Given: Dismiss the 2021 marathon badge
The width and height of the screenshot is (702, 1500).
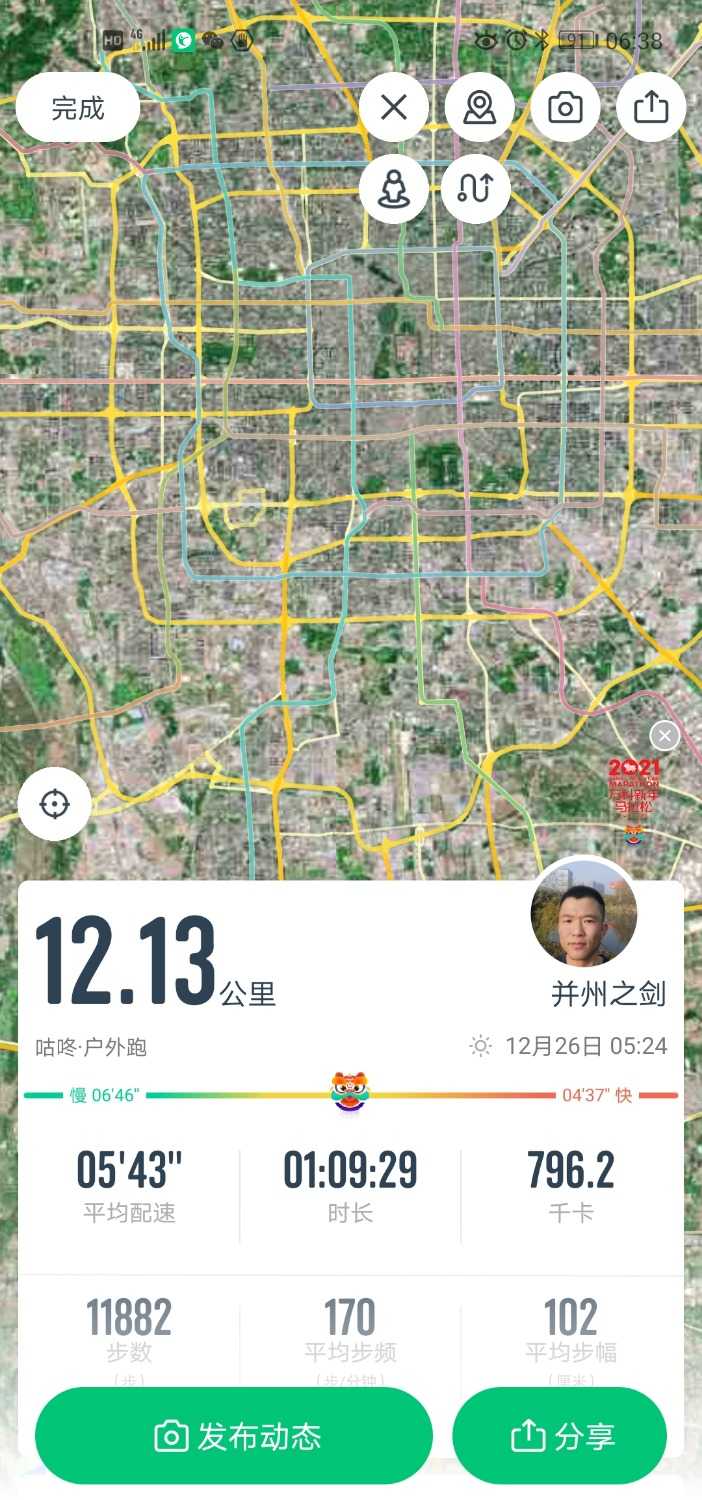Looking at the screenshot, I should tap(664, 736).
